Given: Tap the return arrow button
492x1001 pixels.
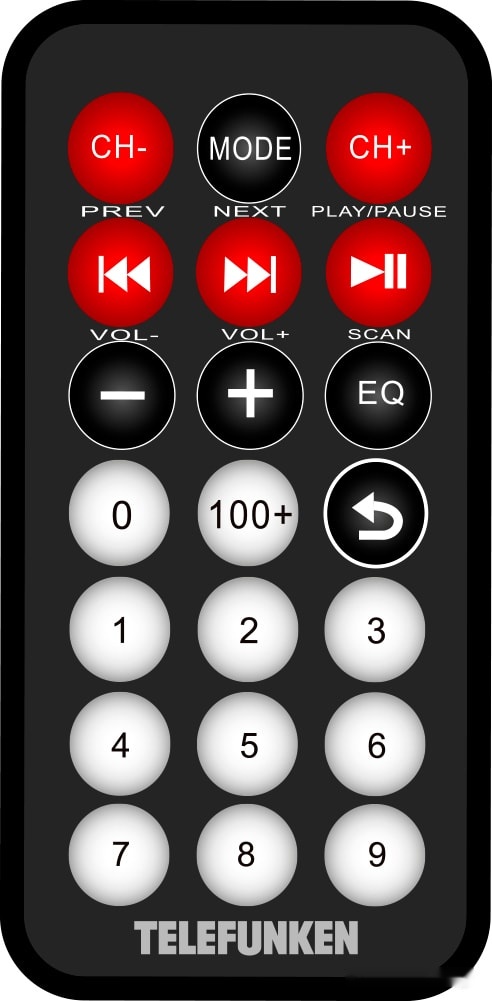Looking at the screenshot, I should [x=376, y=513].
